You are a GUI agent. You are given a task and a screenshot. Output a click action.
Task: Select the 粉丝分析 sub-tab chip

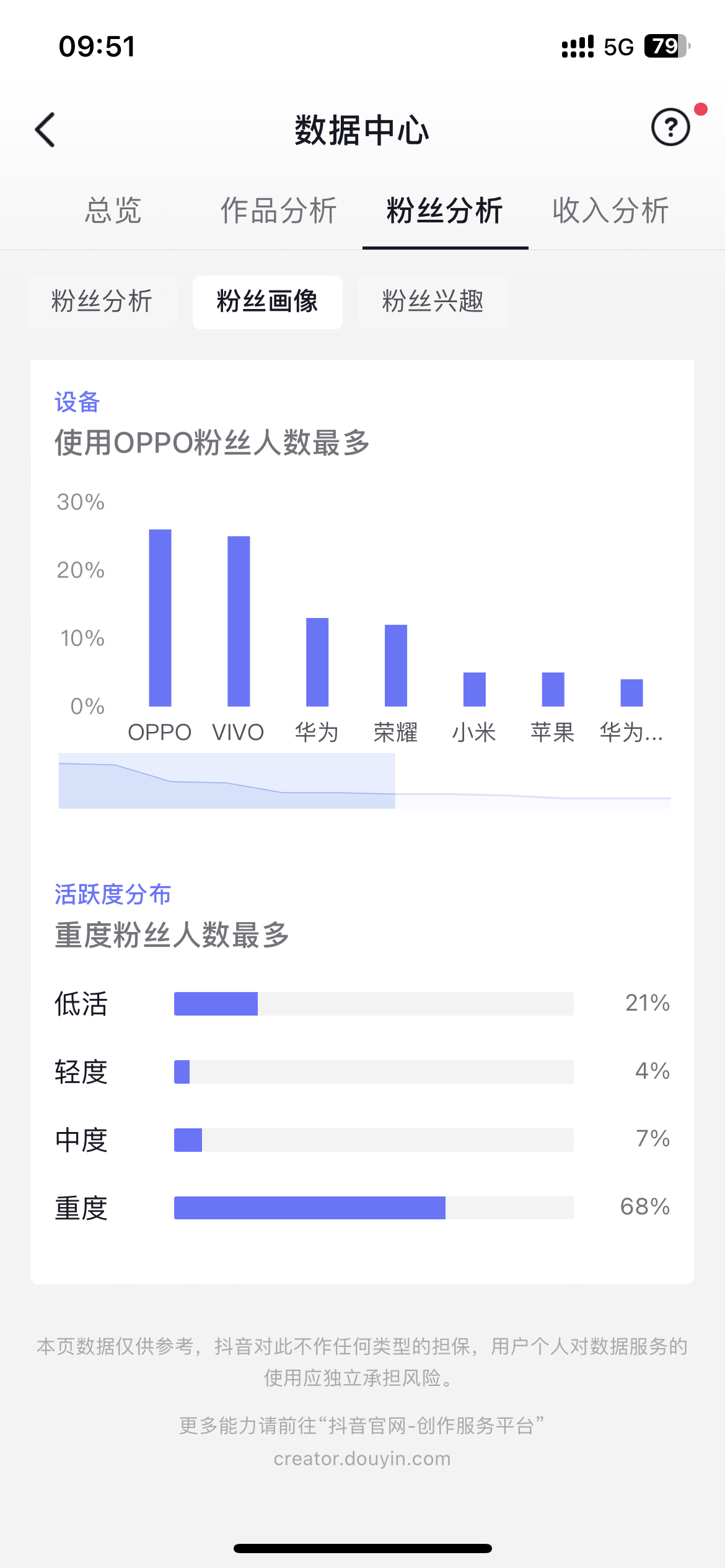(x=102, y=302)
